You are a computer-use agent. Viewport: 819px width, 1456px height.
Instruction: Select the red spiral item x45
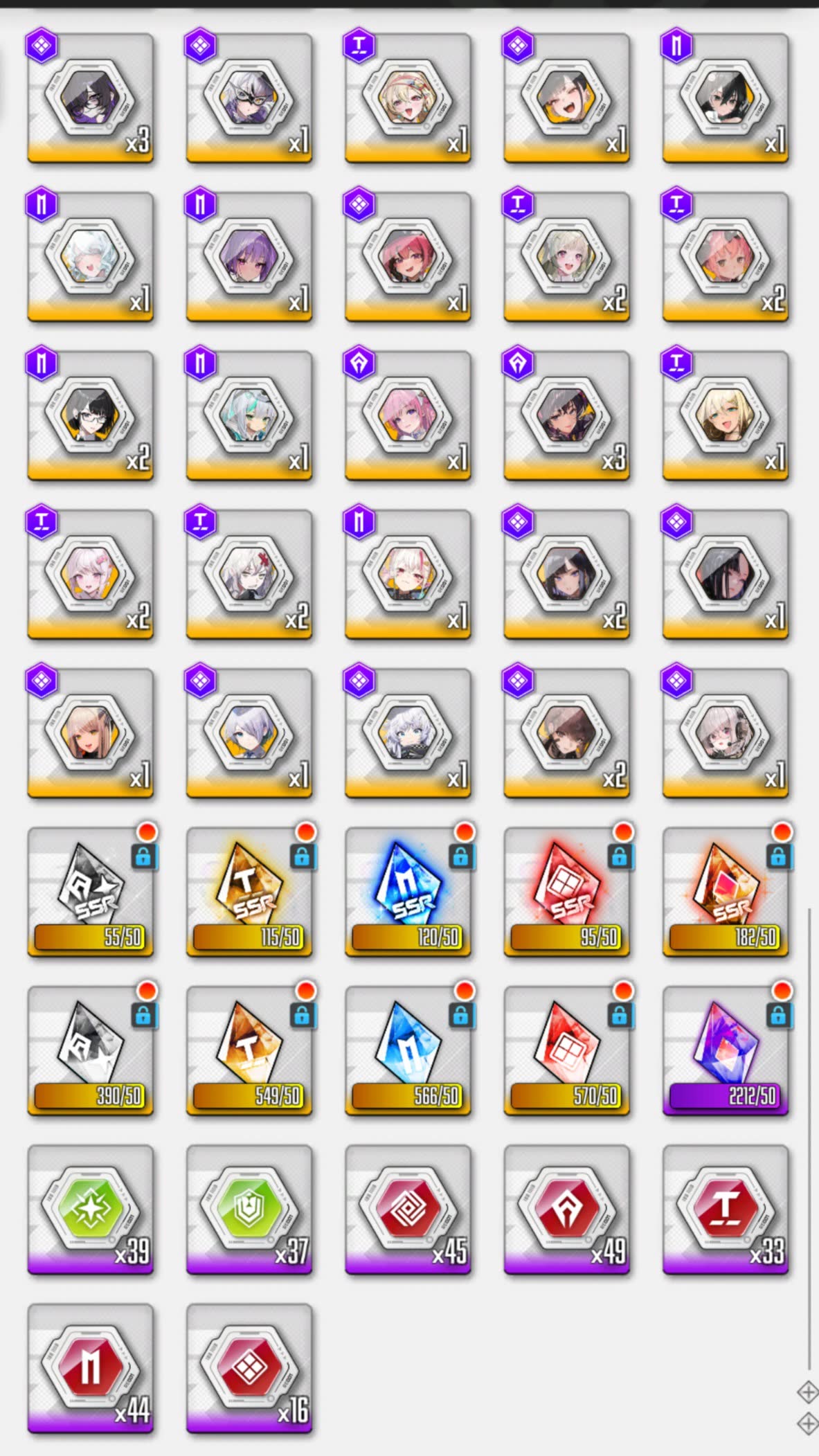(x=408, y=1210)
